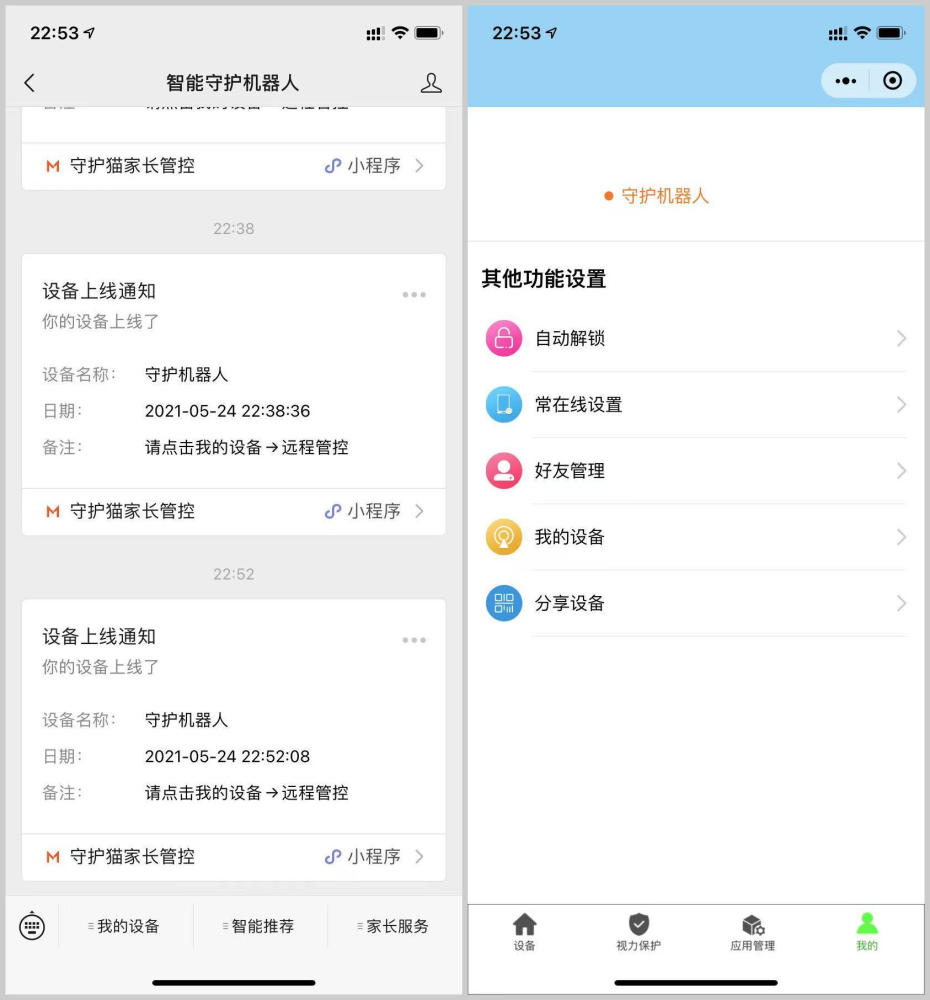
Task: Open the account profile icon in chat header
Action: (x=431, y=83)
